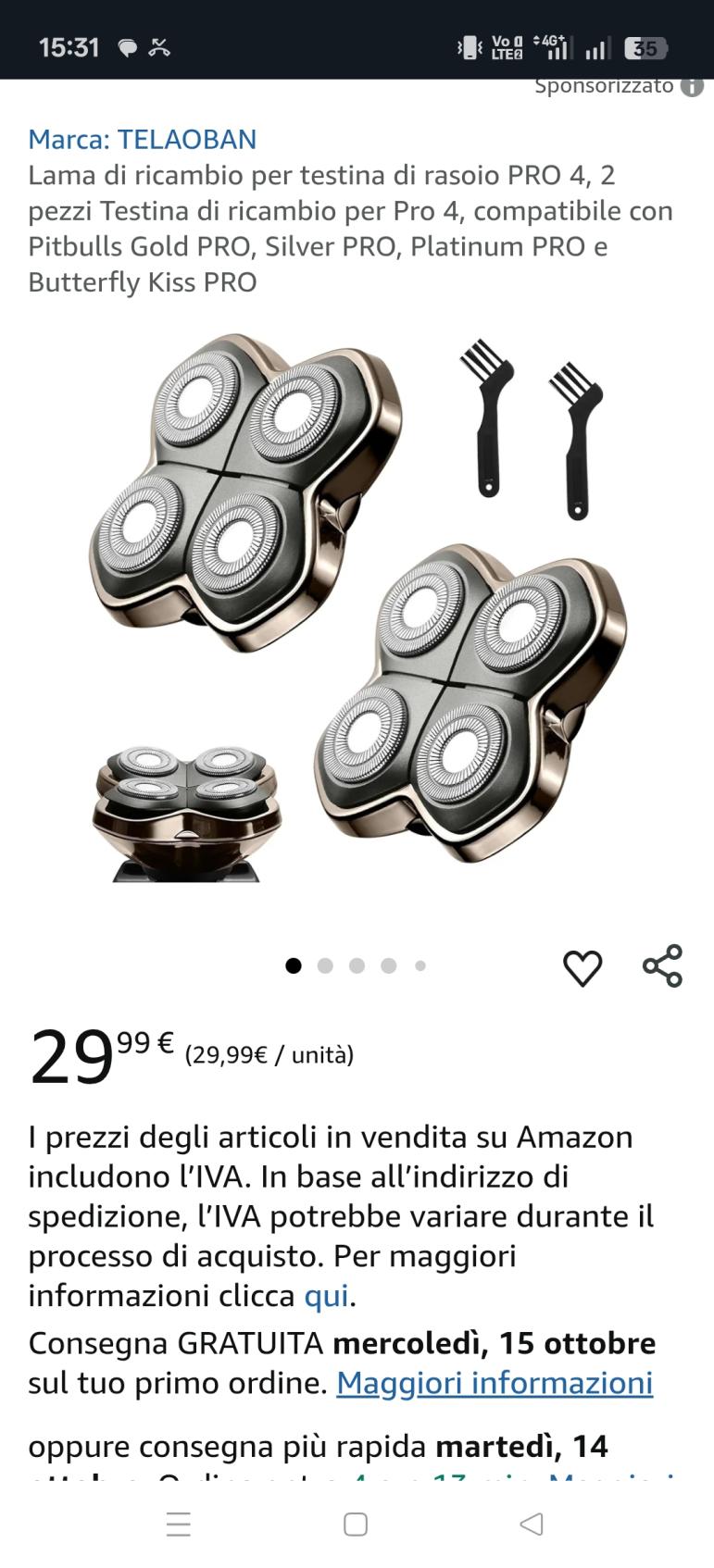Open recent apps from navigation bar
The image size is (714, 1568).
click(x=179, y=1524)
